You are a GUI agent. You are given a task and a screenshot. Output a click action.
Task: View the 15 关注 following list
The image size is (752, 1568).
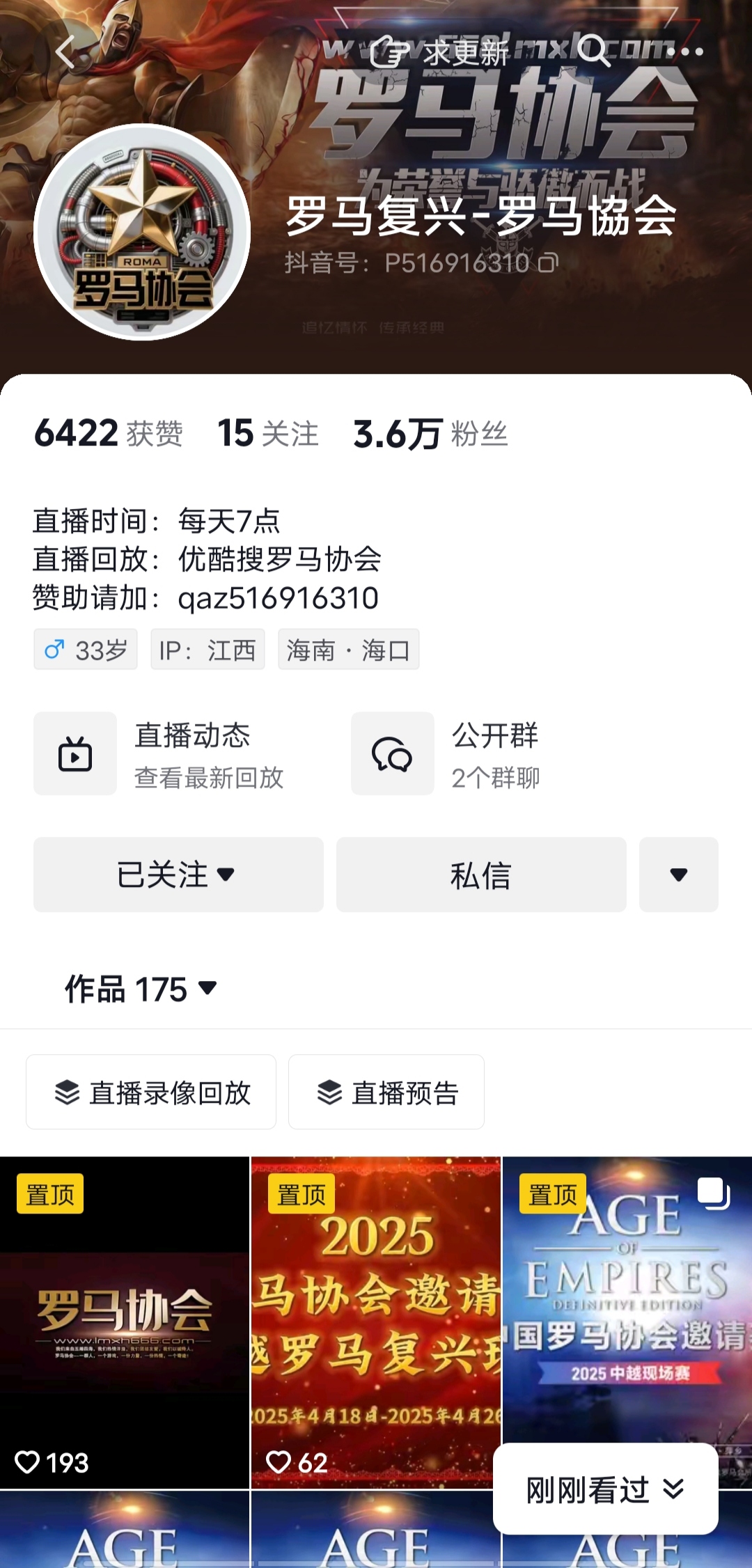coord(268,434)
